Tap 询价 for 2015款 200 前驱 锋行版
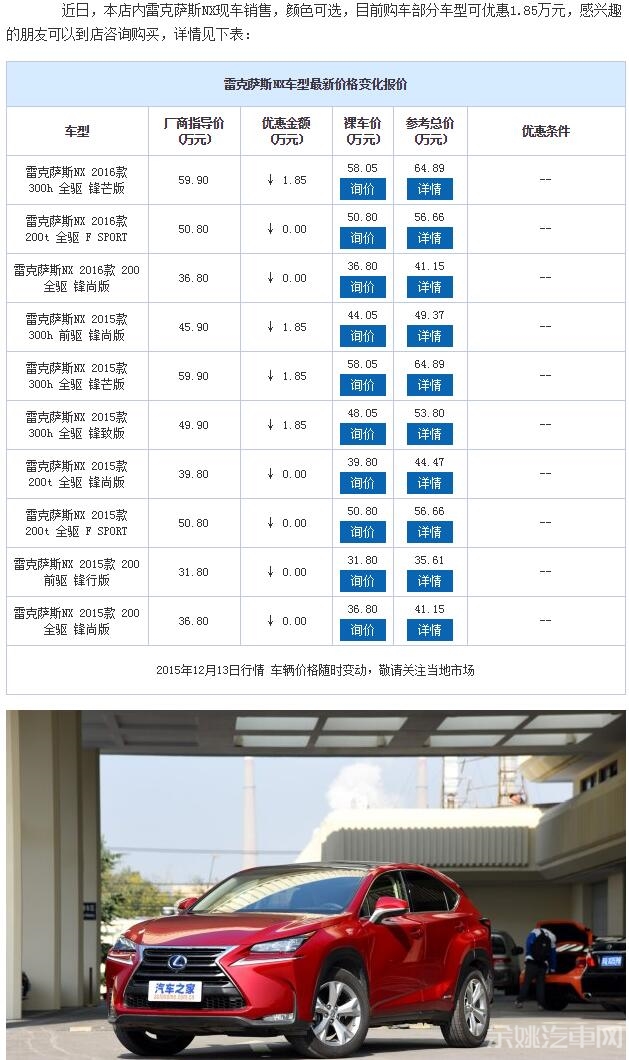Viewport: 629px width, 1060px height. point(362,581)
